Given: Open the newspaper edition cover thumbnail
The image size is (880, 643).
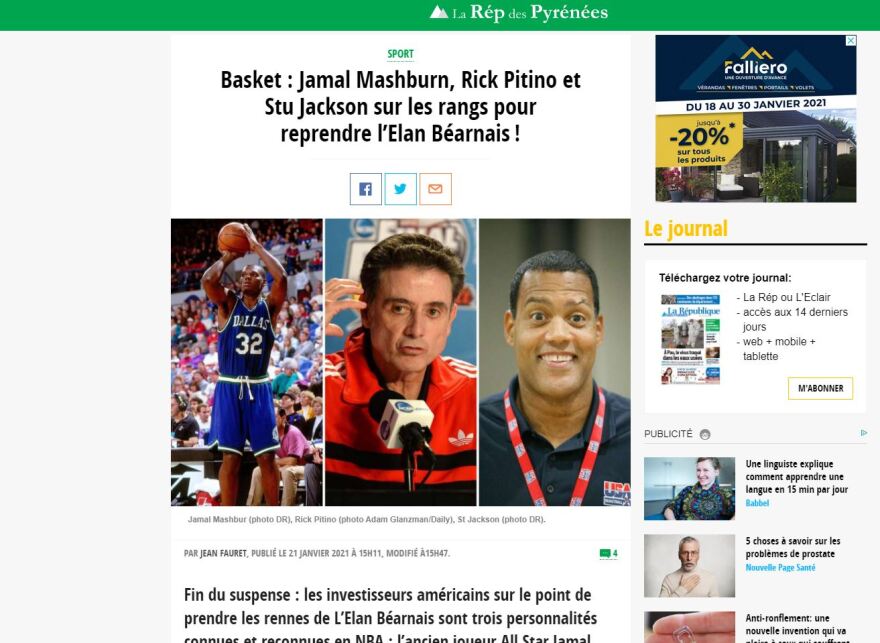Looking at the screenshot, I should click(690, 339).
